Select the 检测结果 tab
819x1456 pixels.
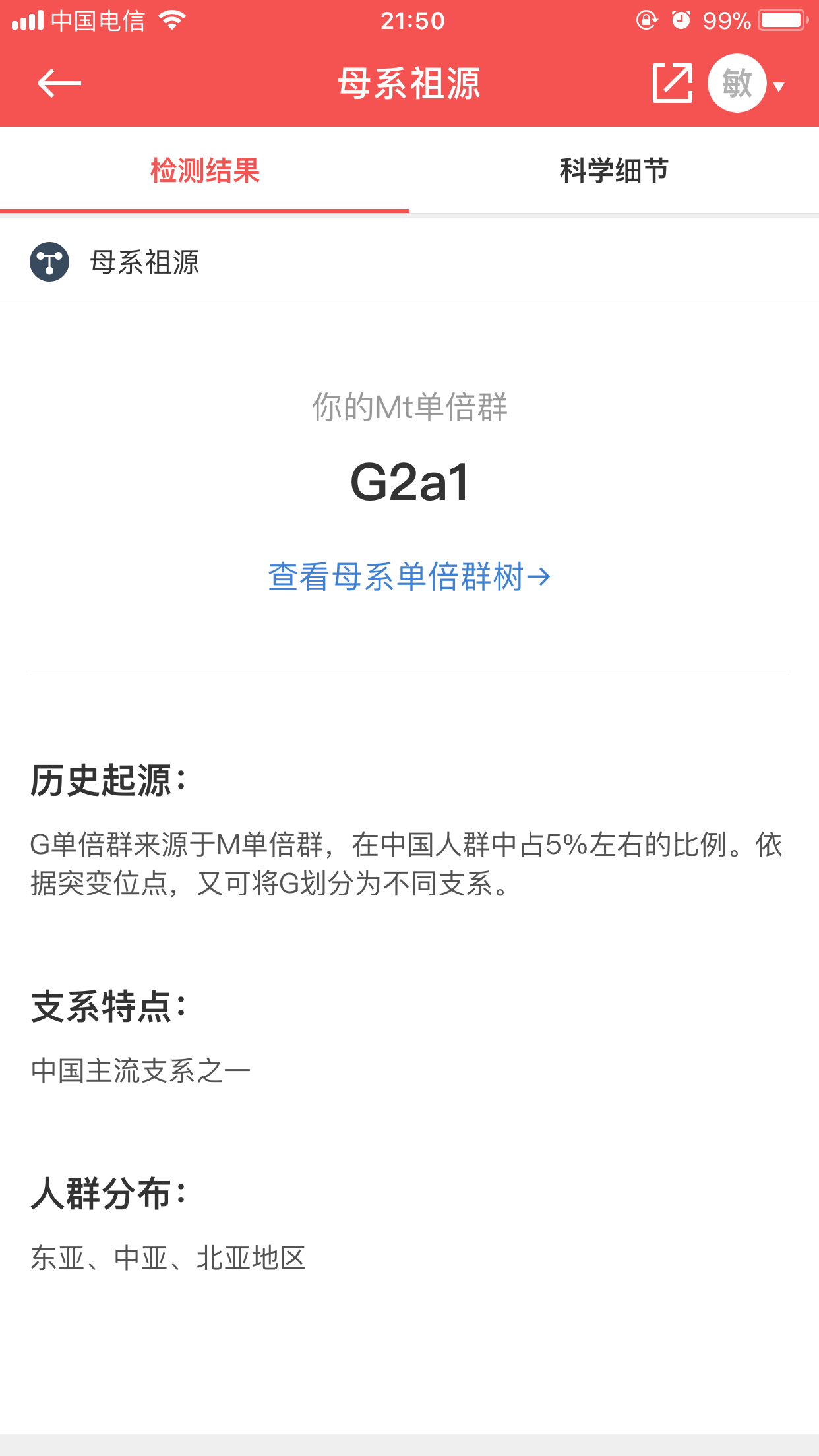click(205, 171)
